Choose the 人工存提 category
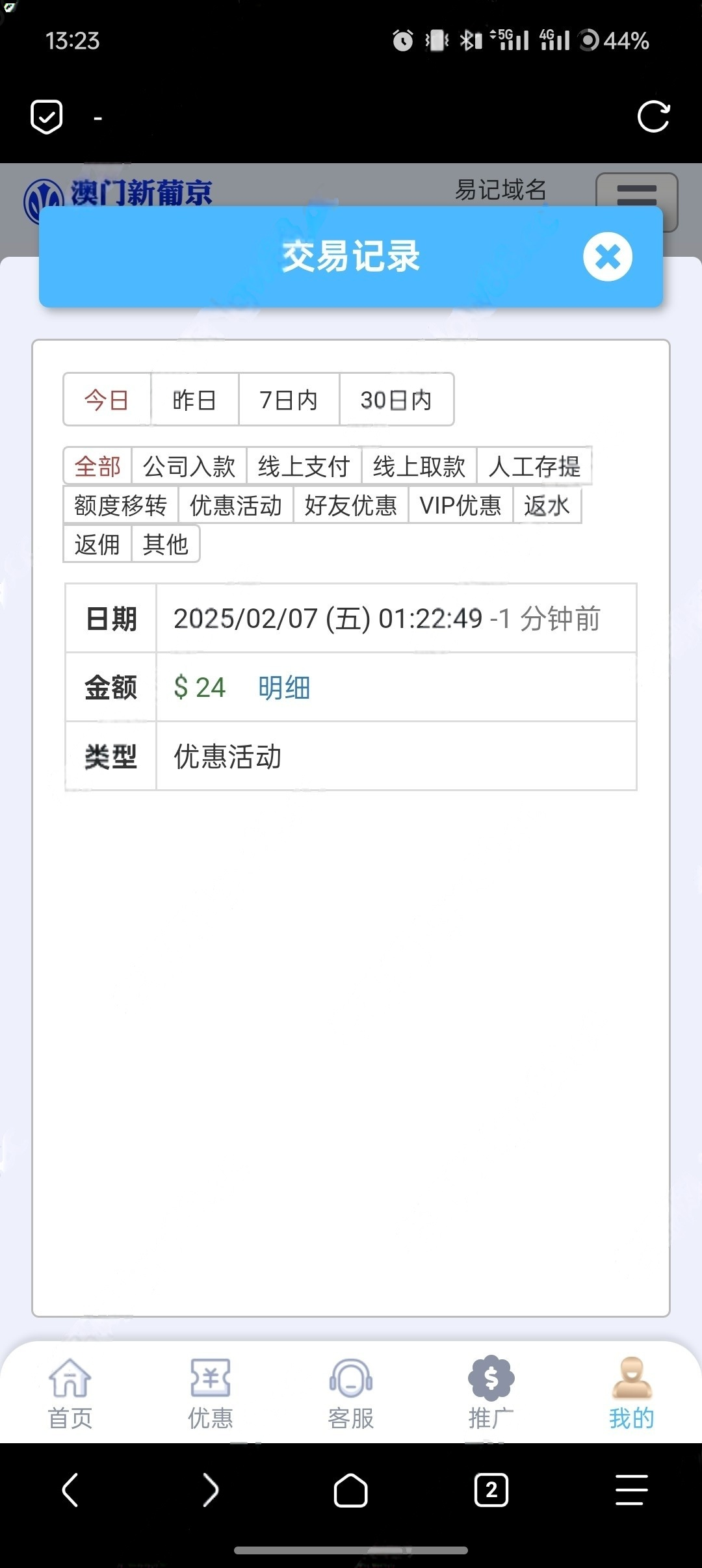 pyautogui.click(x=534, y=466)
